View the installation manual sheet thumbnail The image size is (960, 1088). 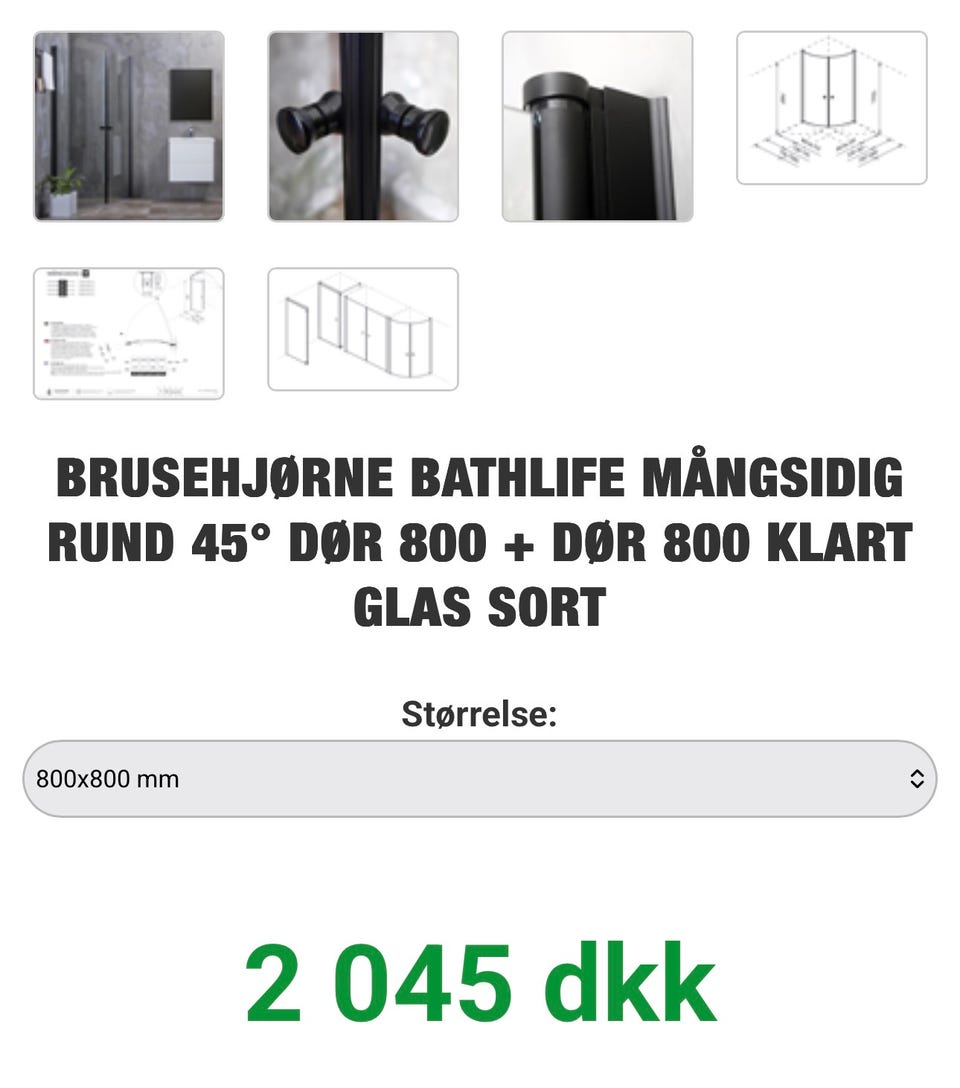pyautogui.click(x=129, y=333)
